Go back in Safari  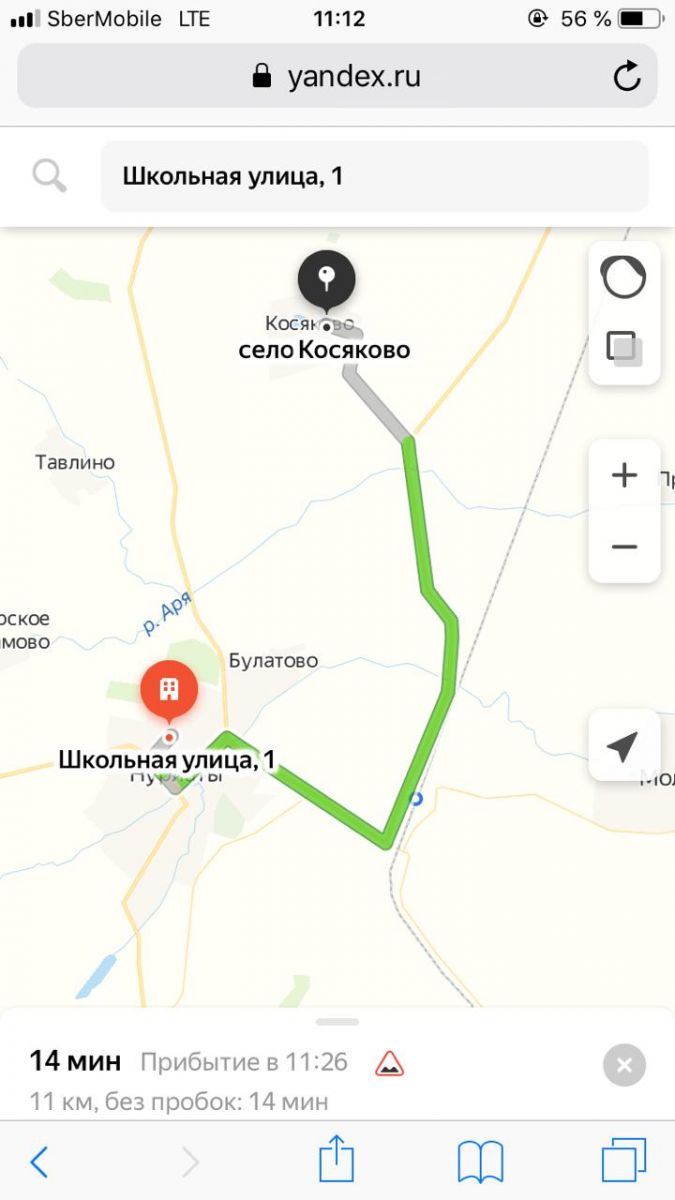(x=40, y=1162)
